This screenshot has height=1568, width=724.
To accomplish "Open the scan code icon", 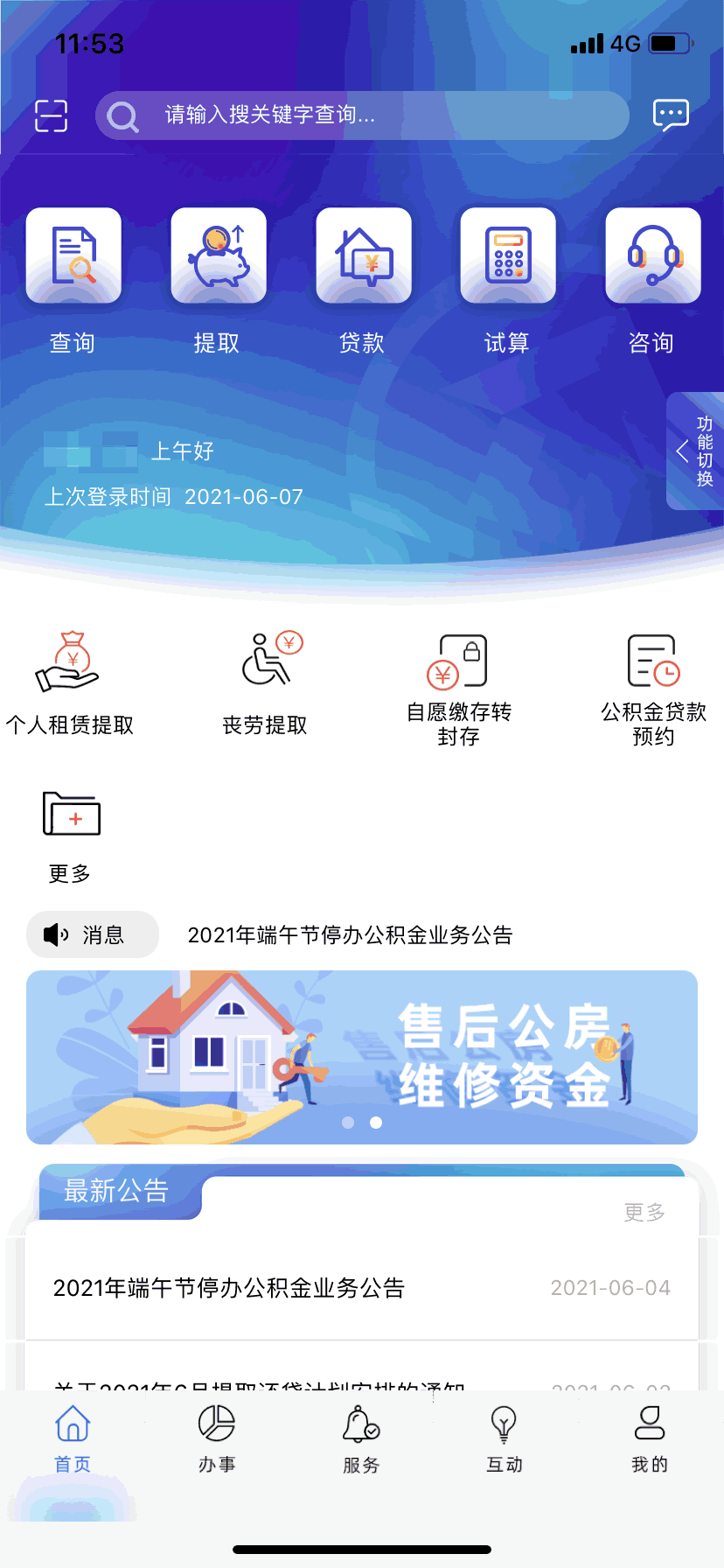I will (51, 115).
